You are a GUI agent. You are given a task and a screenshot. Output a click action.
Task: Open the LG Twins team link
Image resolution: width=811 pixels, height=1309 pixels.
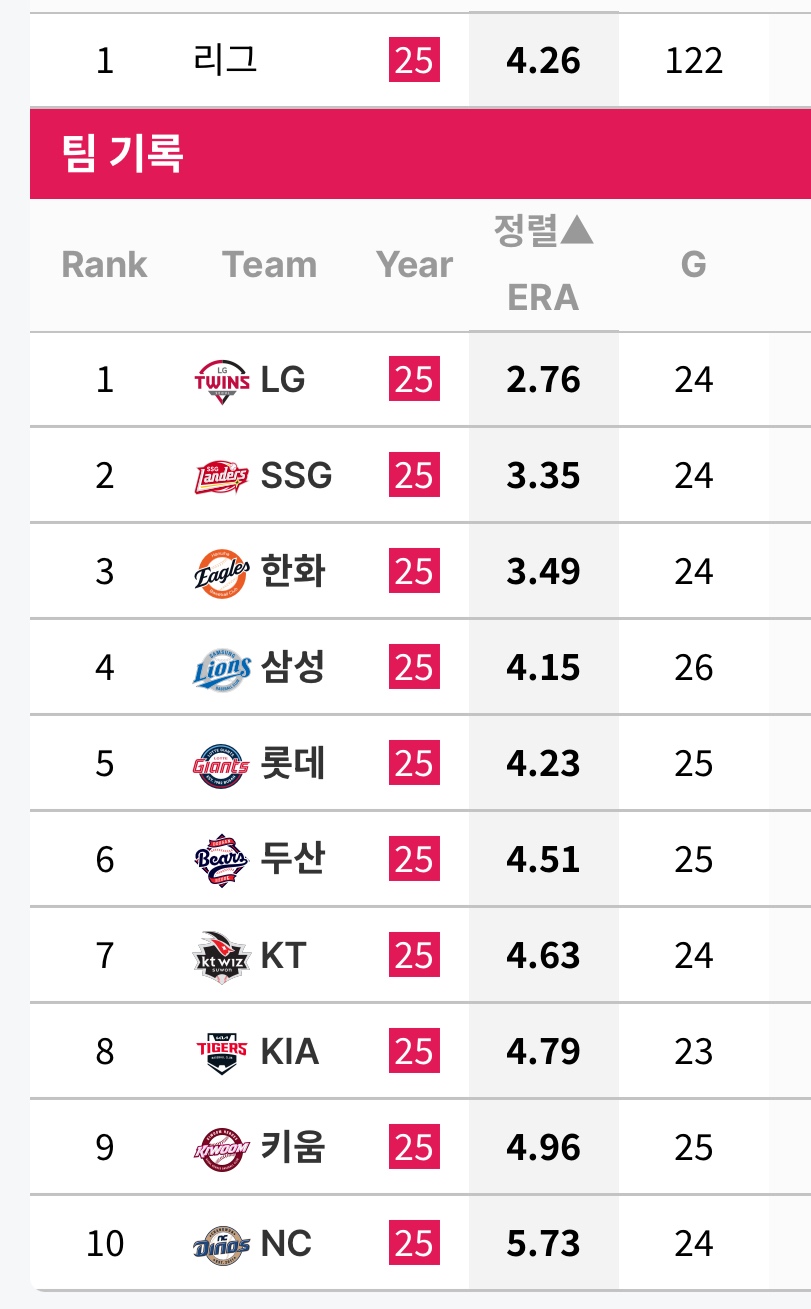282,380
